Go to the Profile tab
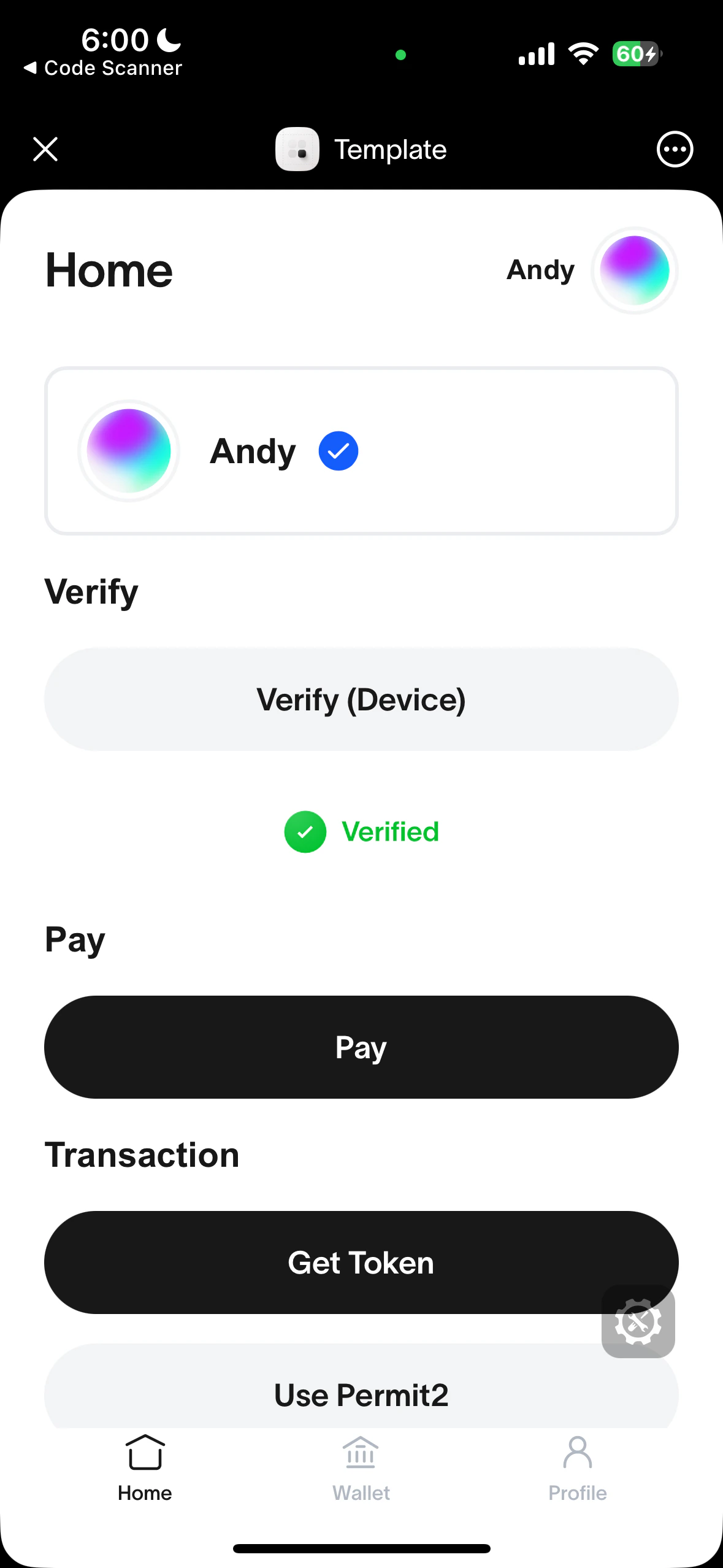Viewport: 723px width, 1568px height. (x=577, y=1469)
